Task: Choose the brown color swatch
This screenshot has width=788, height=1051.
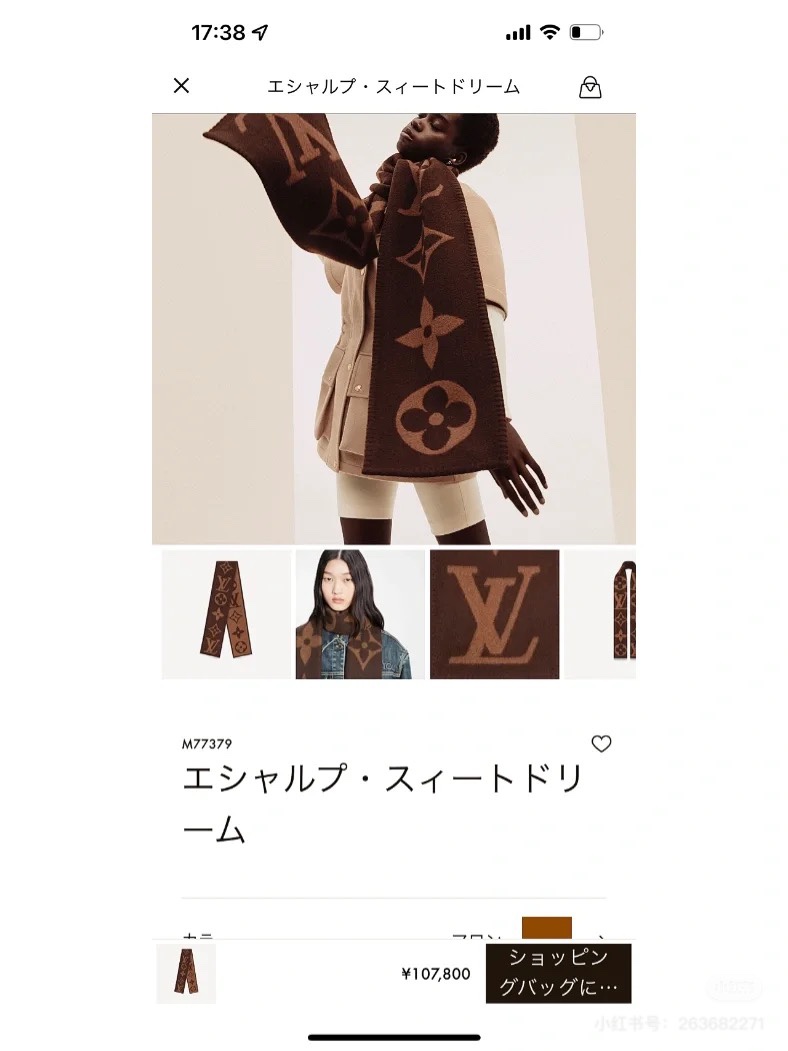Action: 546,927
